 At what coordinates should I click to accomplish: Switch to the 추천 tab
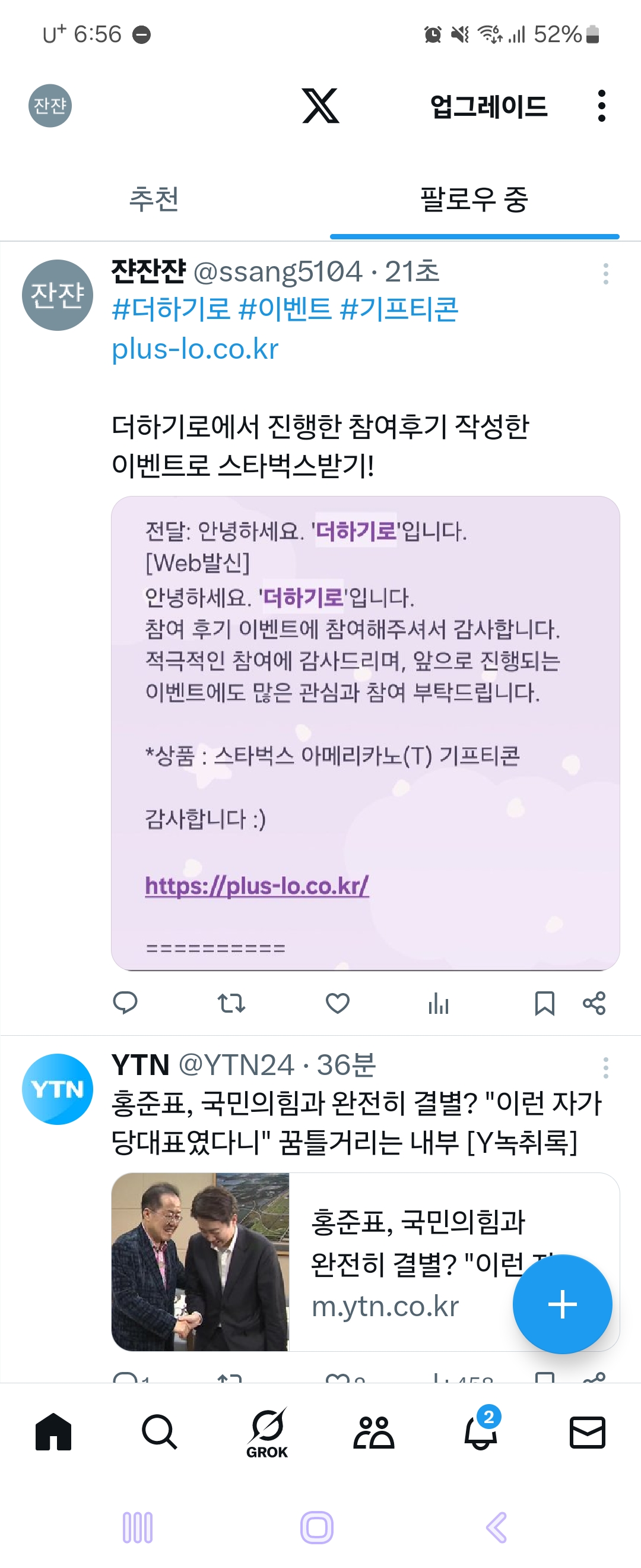(154, 200)
